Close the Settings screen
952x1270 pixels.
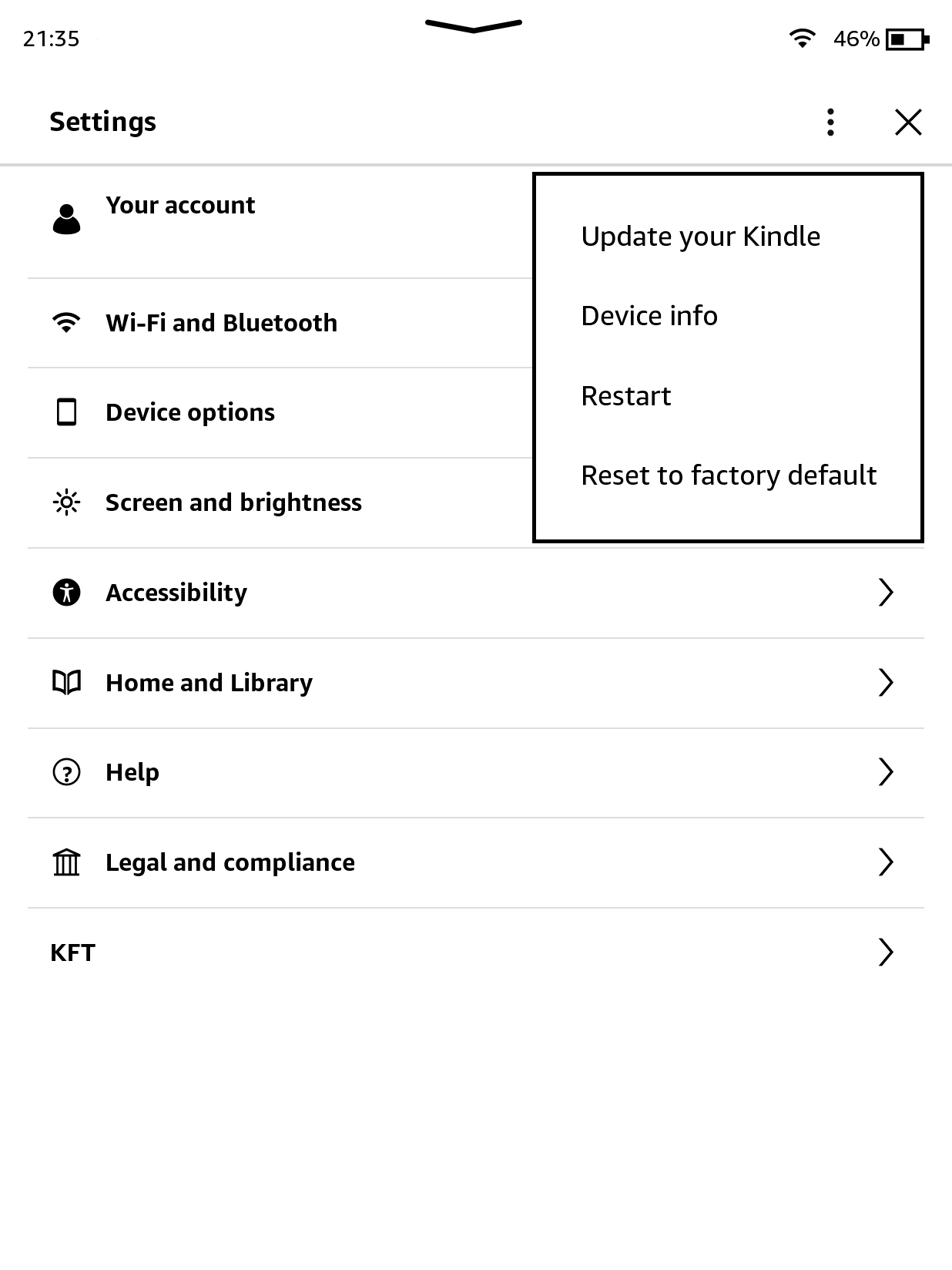tap(908, 122)
